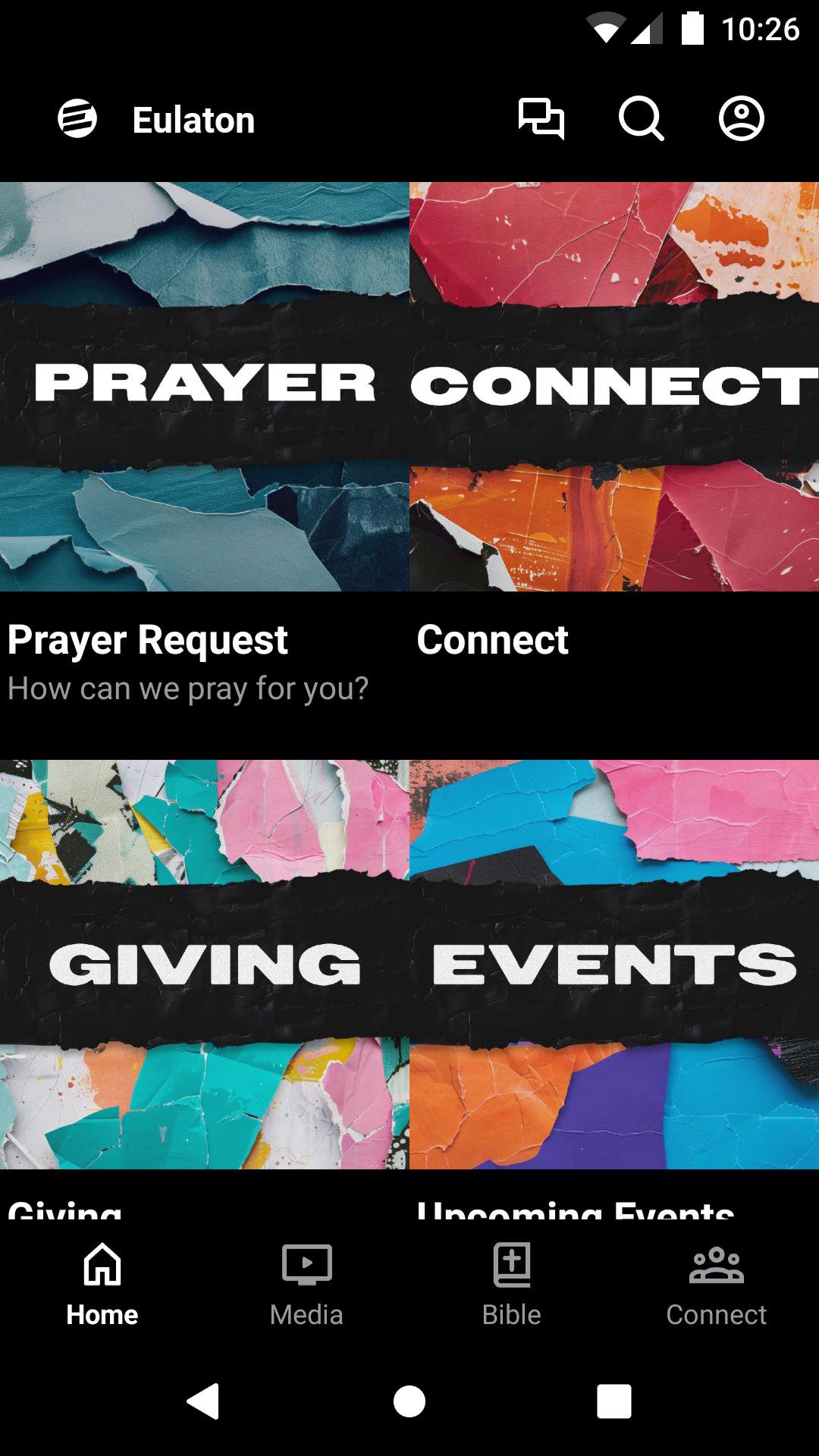This screenshot has width=819, height=1456.
Task: Open the user profile icon
Action: coord(741,119)
